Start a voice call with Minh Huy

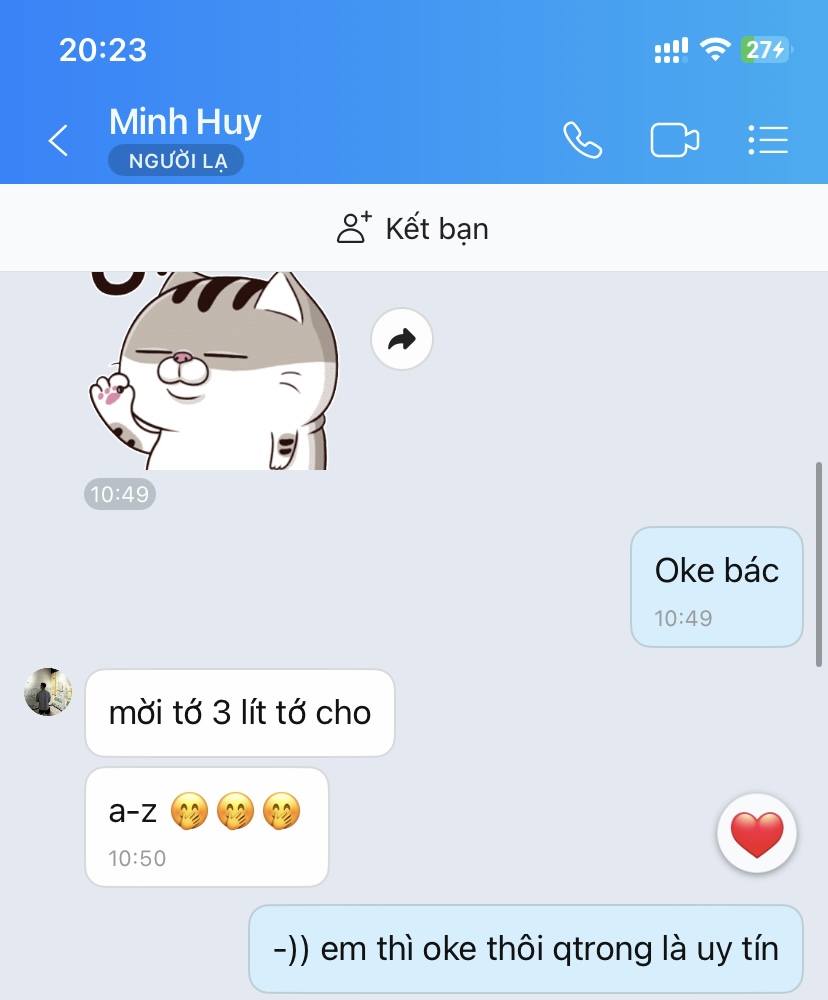582,141
